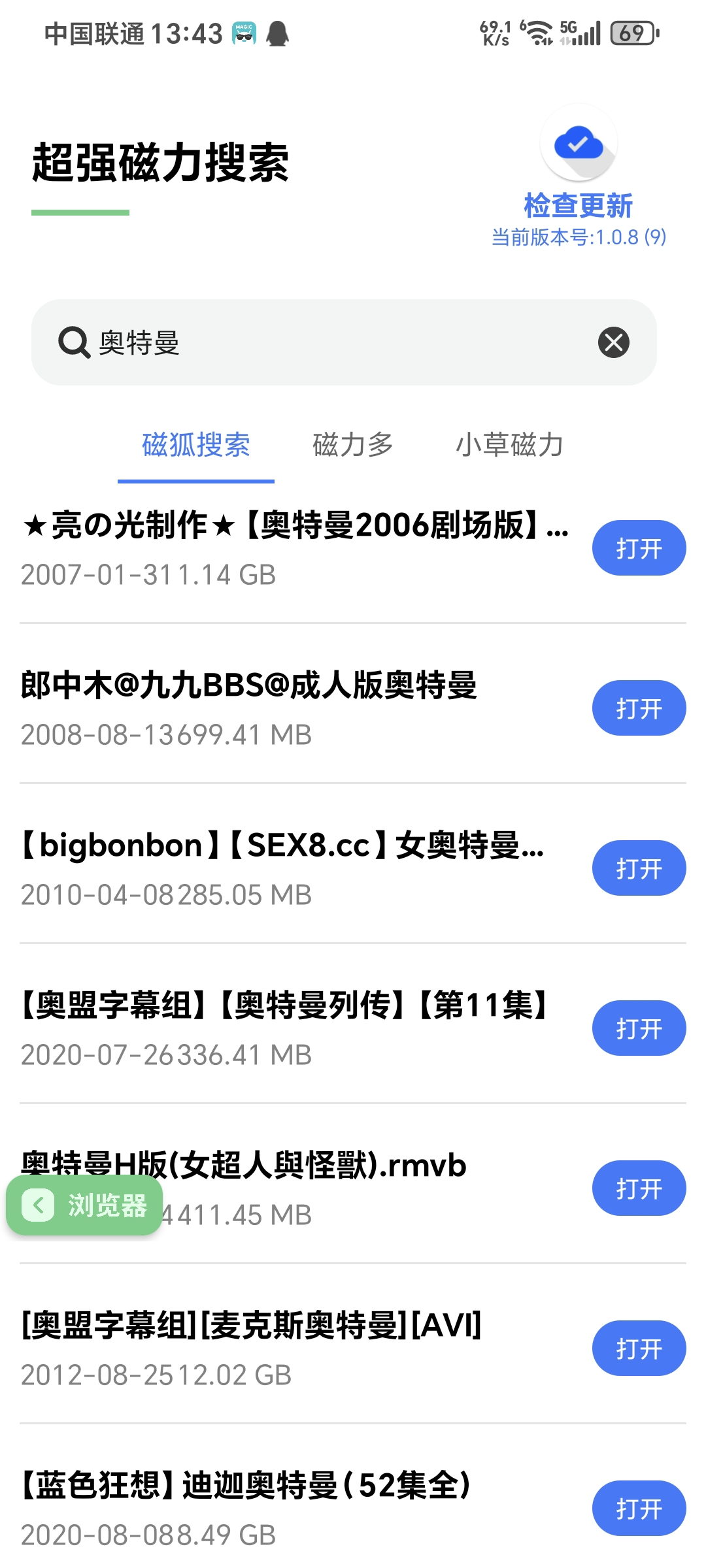Select the 磁狐搜索 tab
The image size is (706, 1568).
point(196,445)
